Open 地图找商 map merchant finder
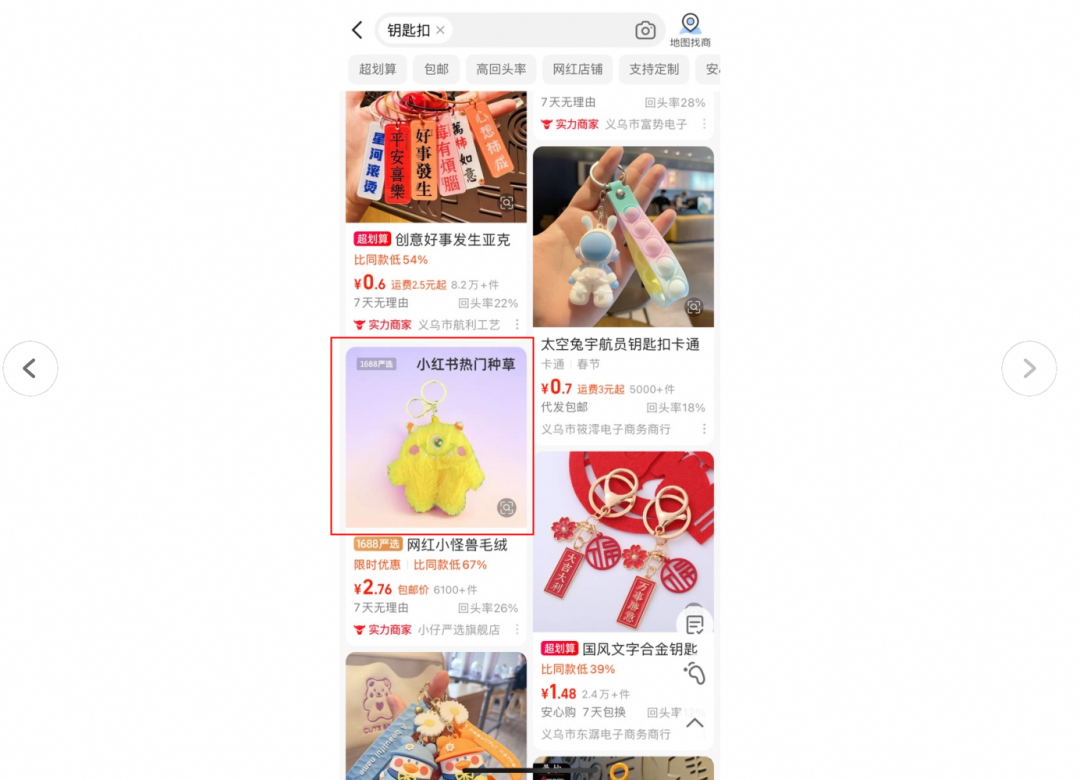This screenshot has height=780, width=1080. (690, 30)
